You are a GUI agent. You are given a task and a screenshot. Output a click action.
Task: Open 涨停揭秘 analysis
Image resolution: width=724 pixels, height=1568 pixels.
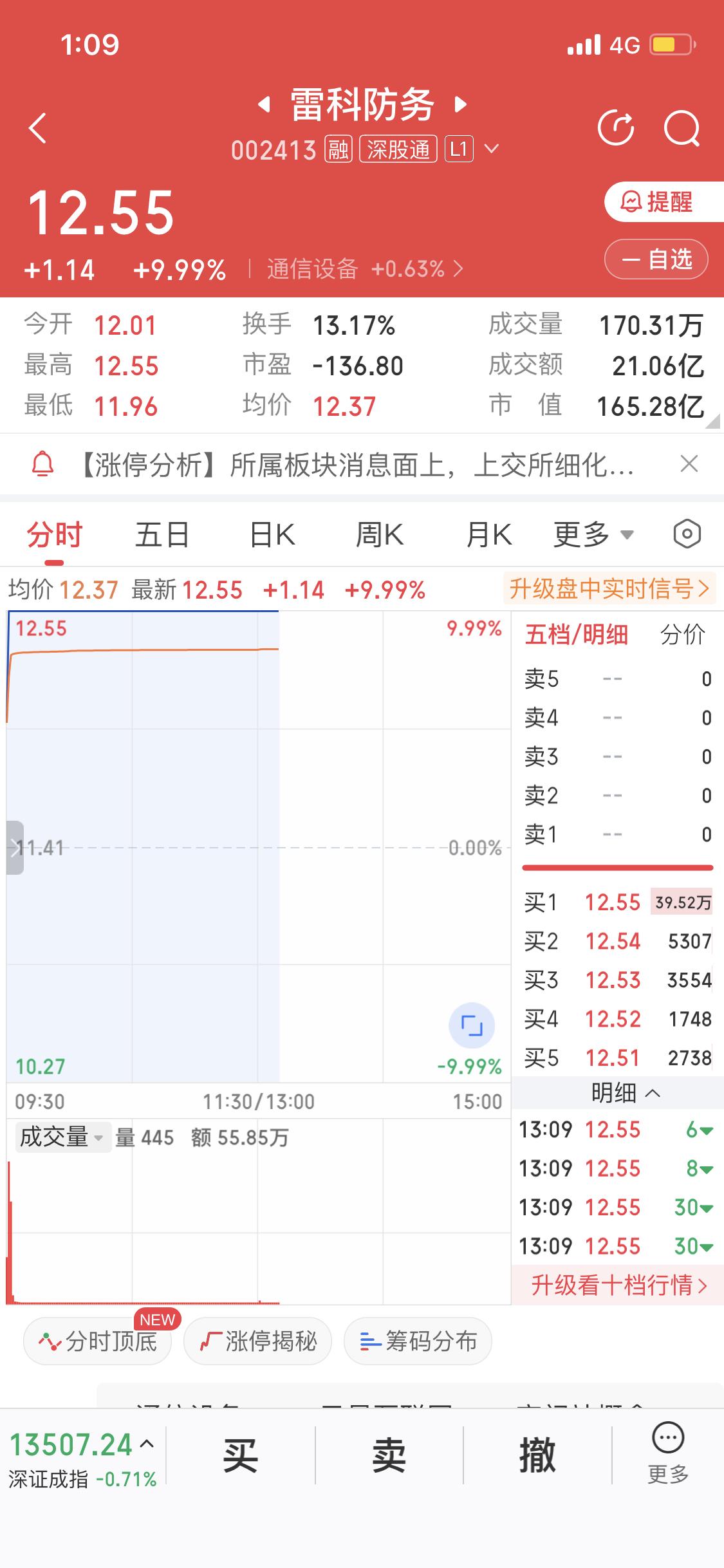(257, 1341)
